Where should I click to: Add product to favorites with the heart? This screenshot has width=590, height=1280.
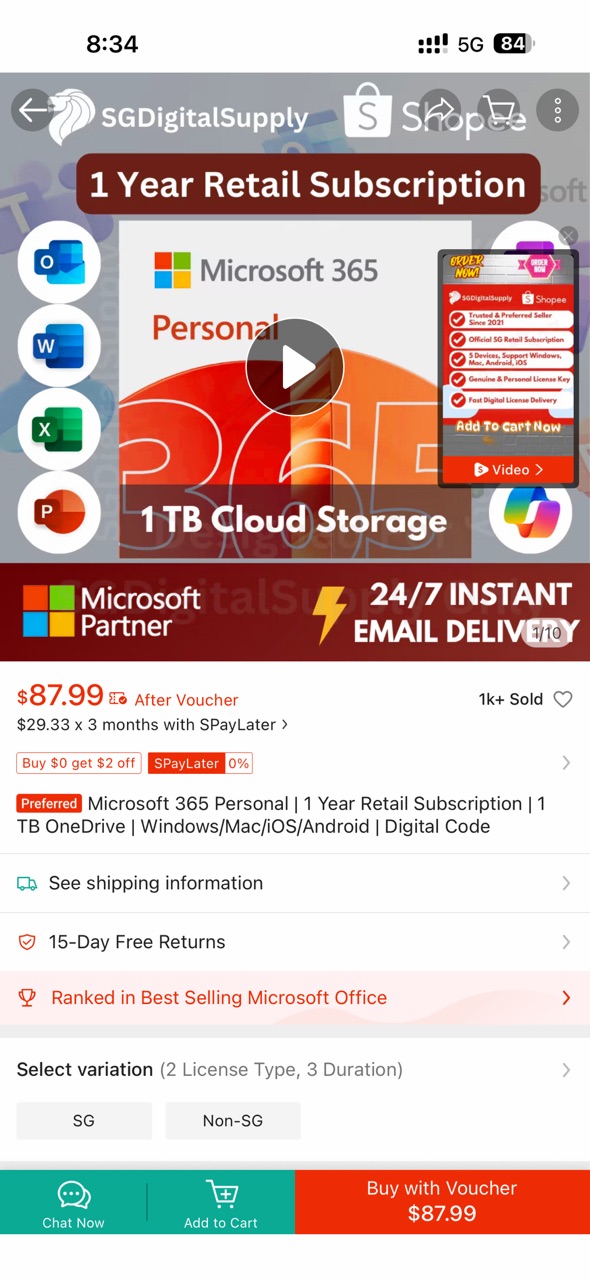pyautogui.click(x=563, y=699)
